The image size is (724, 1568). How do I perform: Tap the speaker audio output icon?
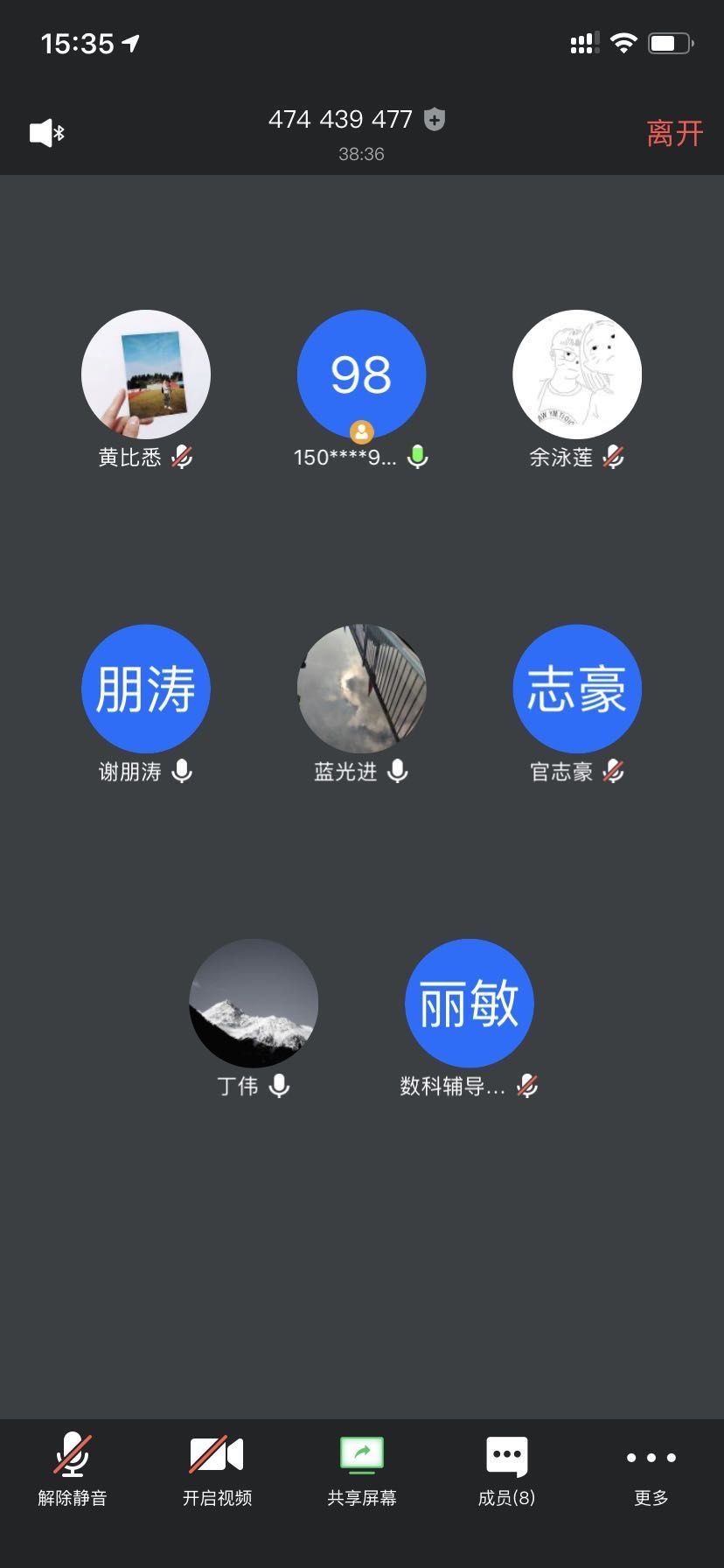[x=47, y=133]
